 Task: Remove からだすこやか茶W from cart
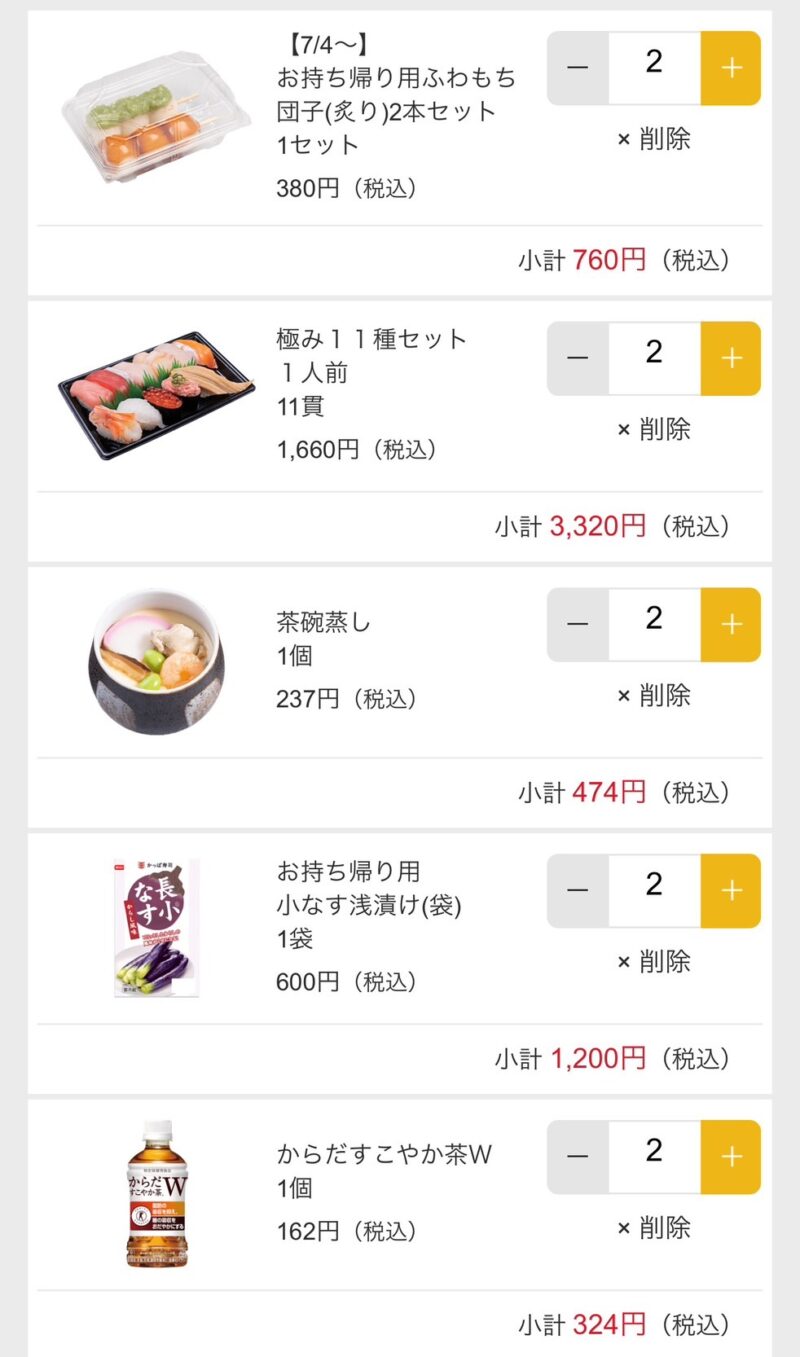tap(654, 1227)
